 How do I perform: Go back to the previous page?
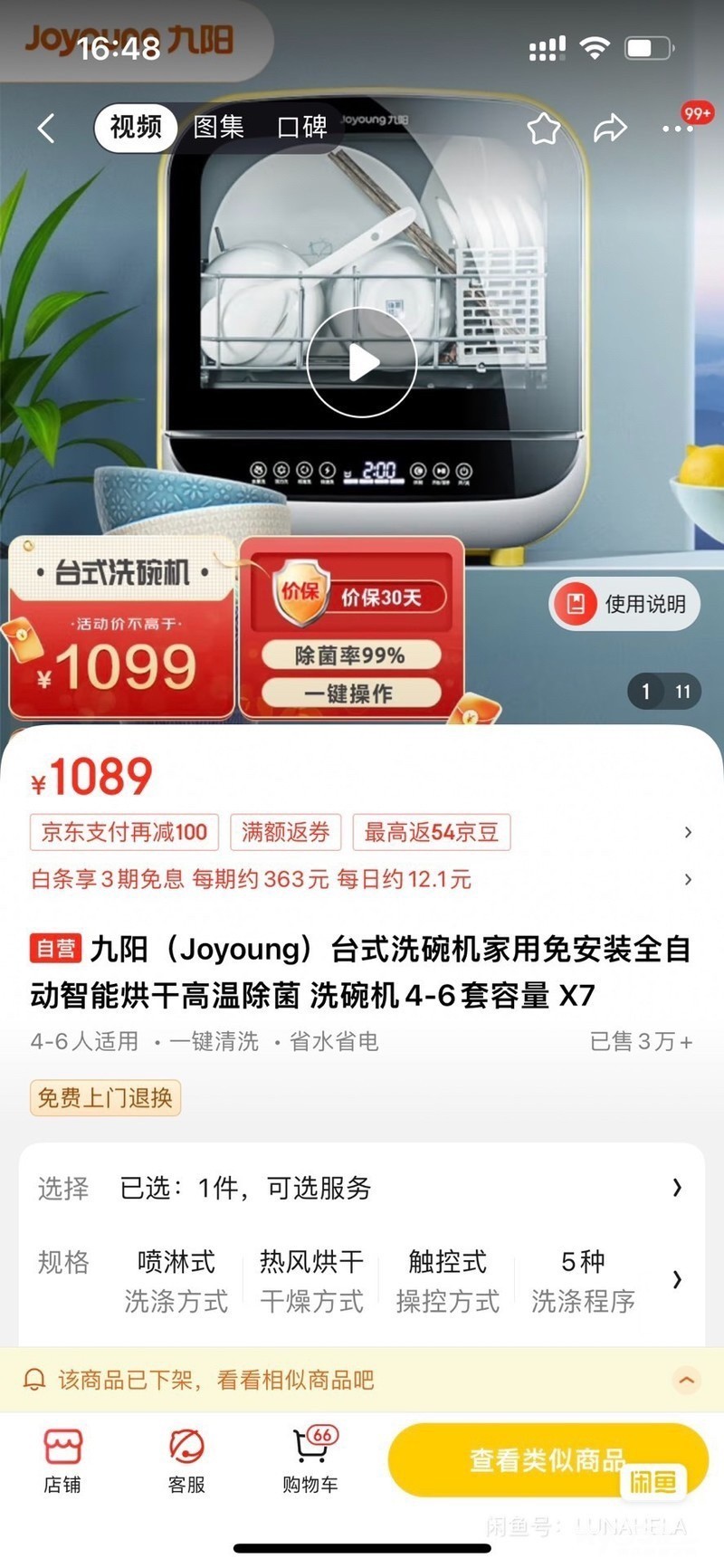(46, 128)
